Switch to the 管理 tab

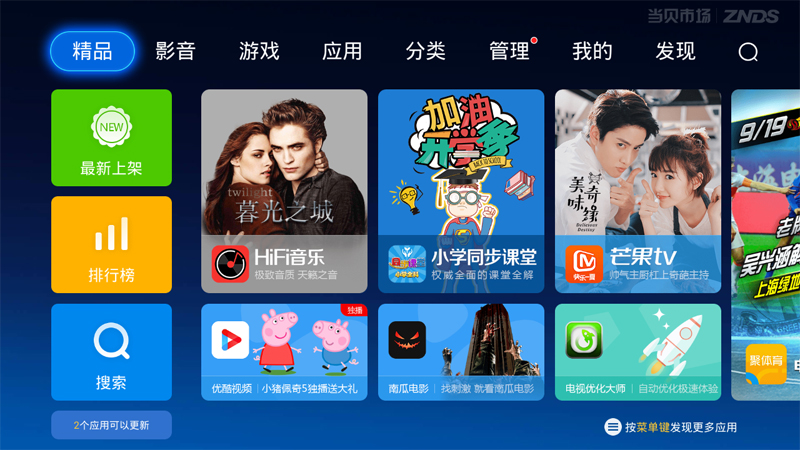coord(509,51)
